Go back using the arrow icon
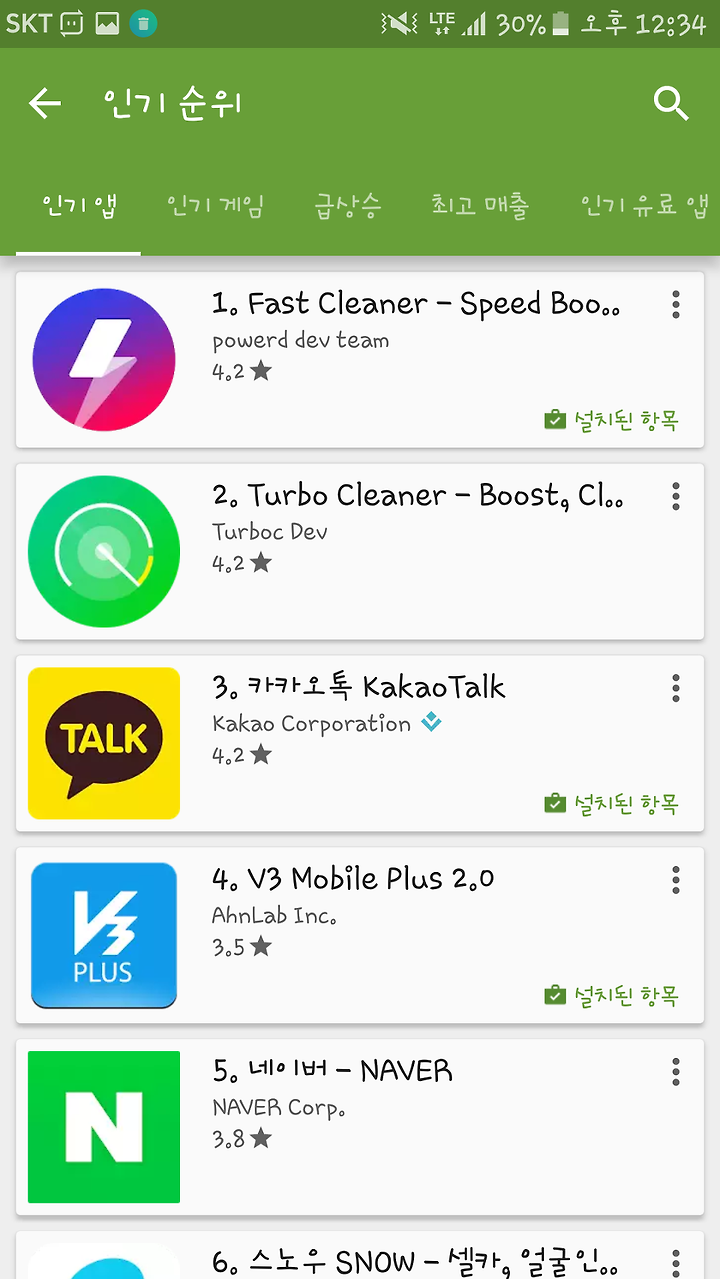720x1279 pixels. (44, 103)
